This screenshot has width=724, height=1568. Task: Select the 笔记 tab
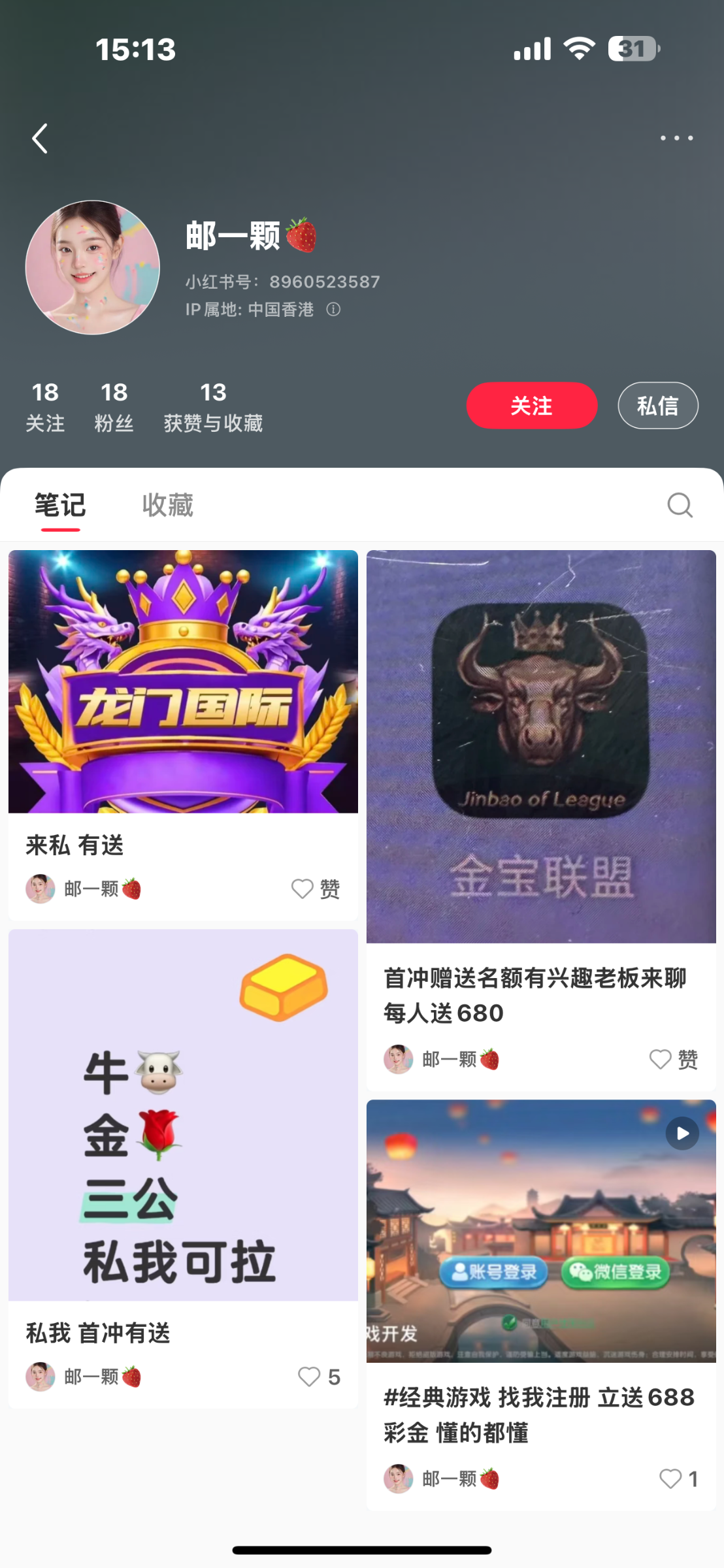[60, 505]
